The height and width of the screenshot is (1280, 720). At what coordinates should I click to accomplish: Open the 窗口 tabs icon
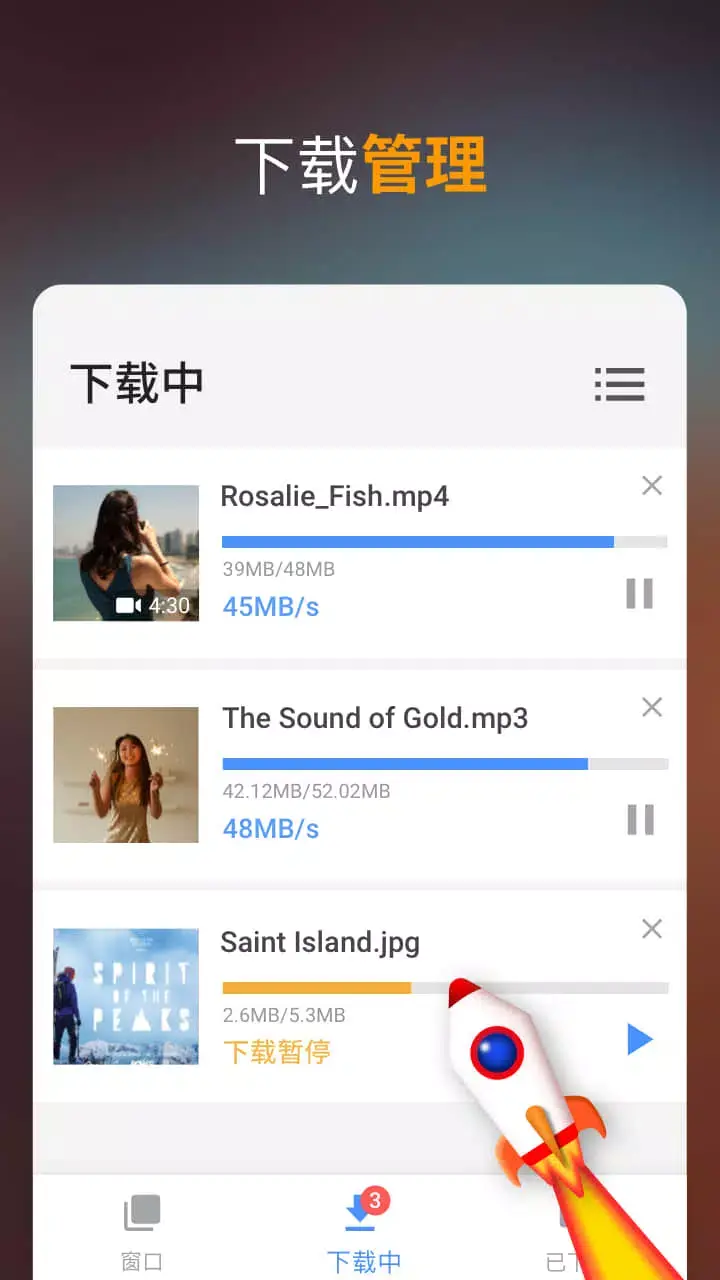(141, 1210)
